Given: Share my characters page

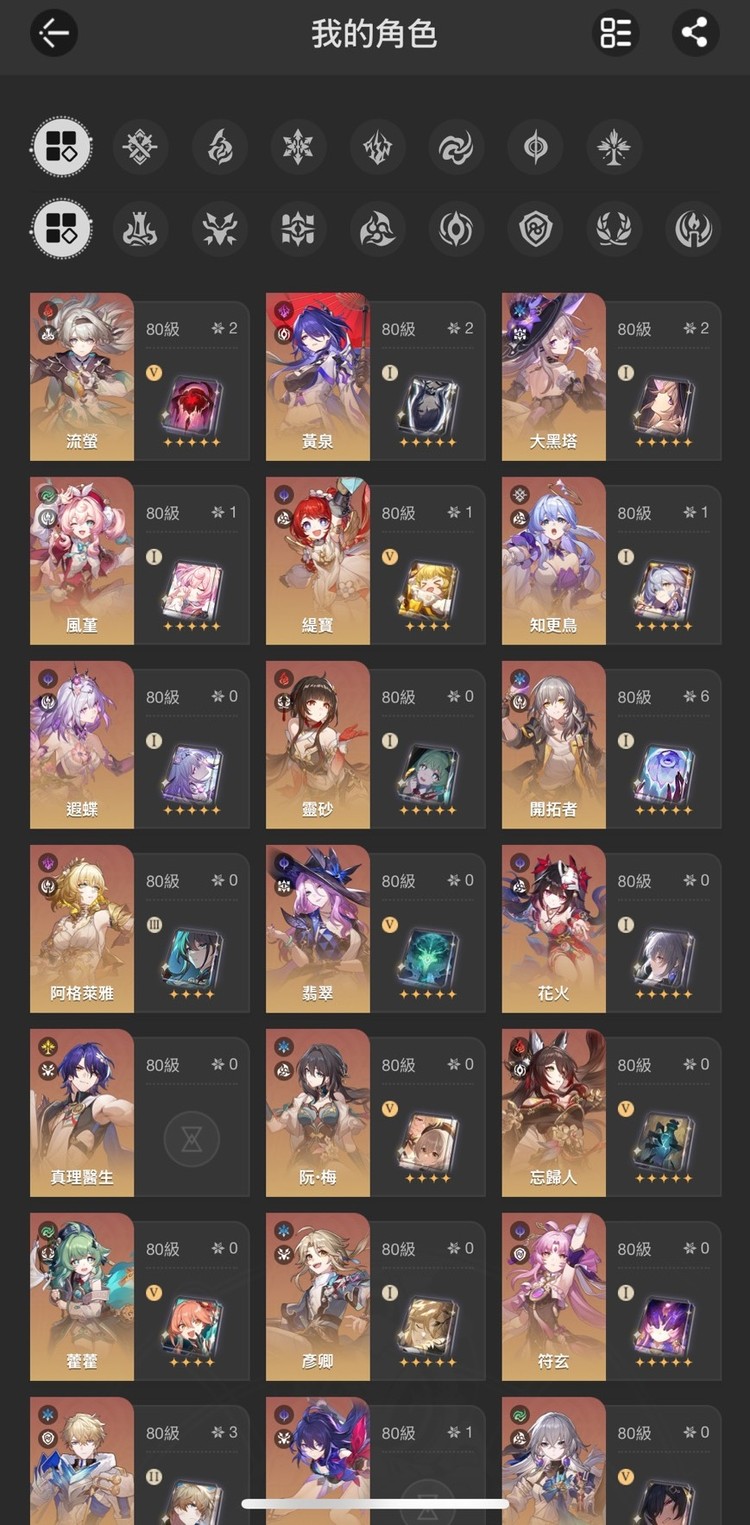Looking at the screenshot, I should [694, 34].
